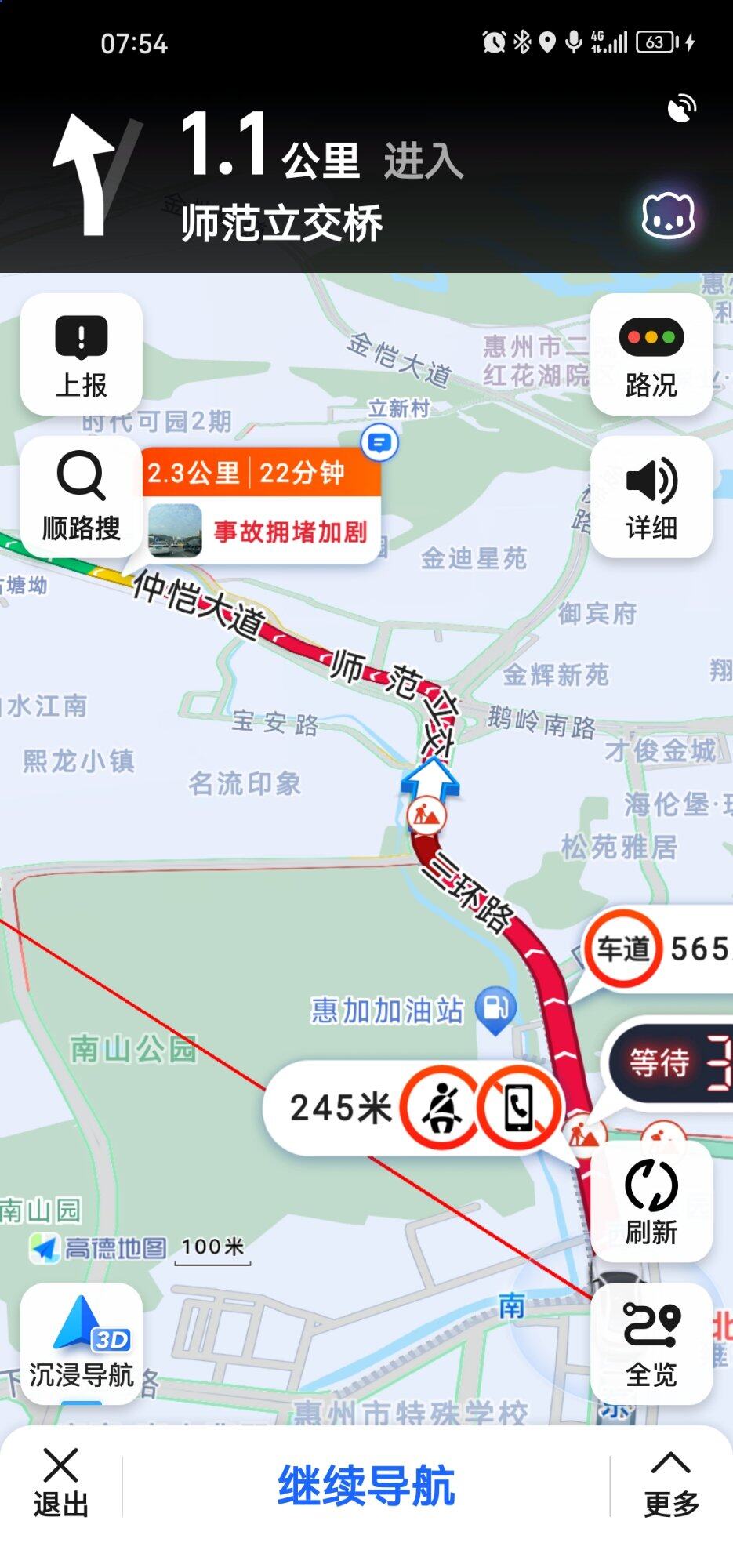This screenshot has width=733, height=1568.
Task: Show the full route with 全览
Action: point(651,1343)
